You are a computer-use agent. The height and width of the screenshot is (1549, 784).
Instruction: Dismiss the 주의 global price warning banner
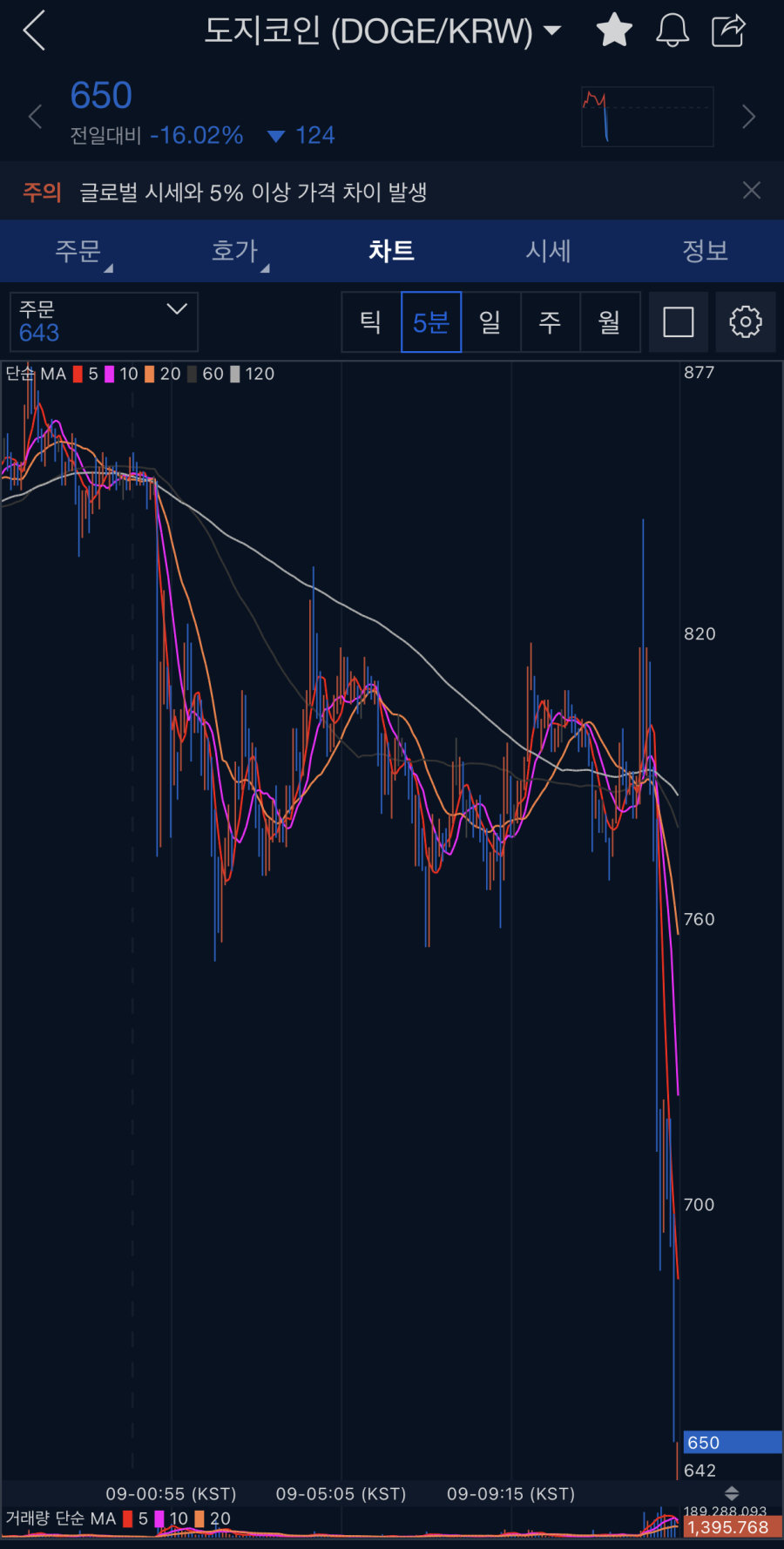tap(752, 191)
